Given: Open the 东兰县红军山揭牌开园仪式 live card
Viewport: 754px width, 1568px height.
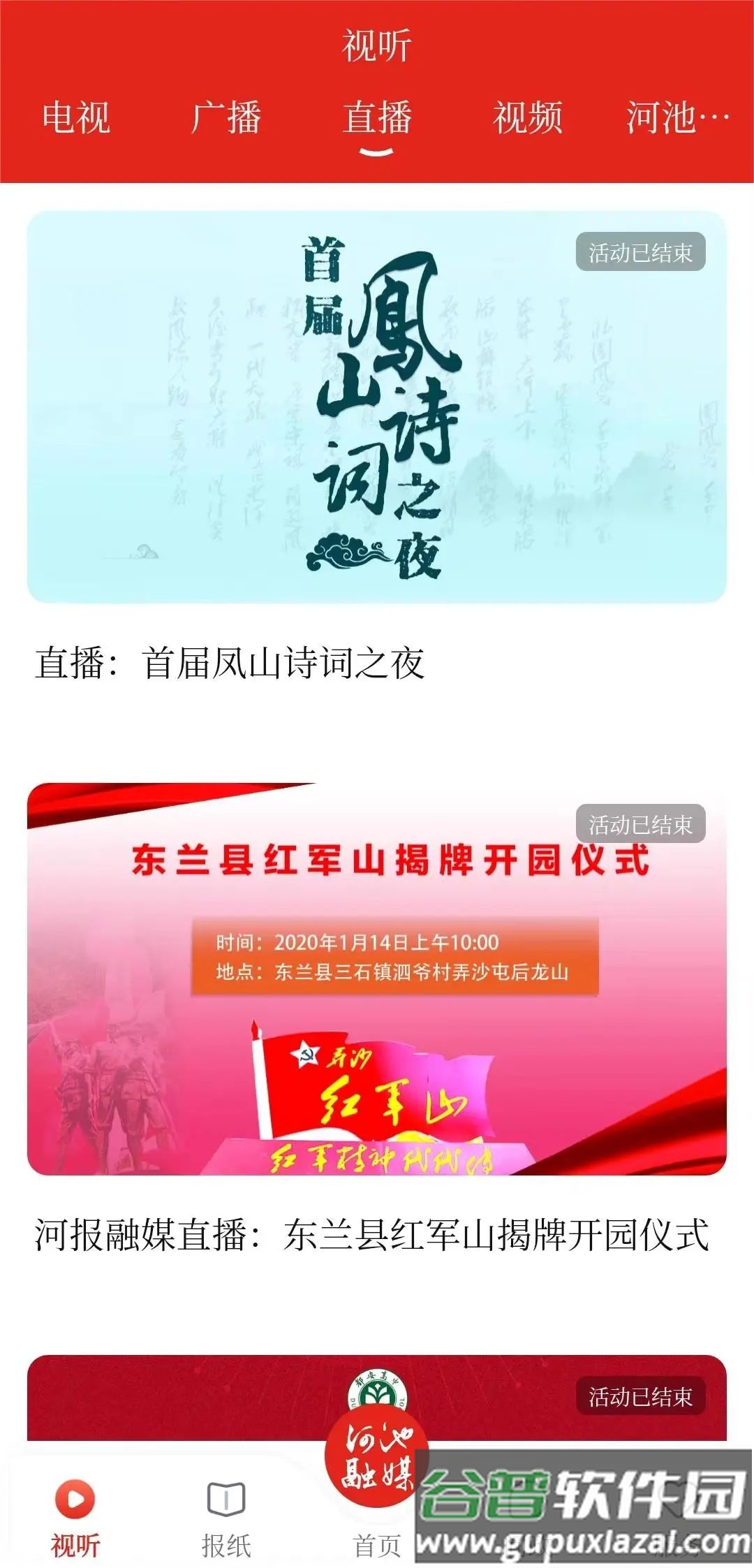Looking at the screenshot, I should (x=377, y=979).
